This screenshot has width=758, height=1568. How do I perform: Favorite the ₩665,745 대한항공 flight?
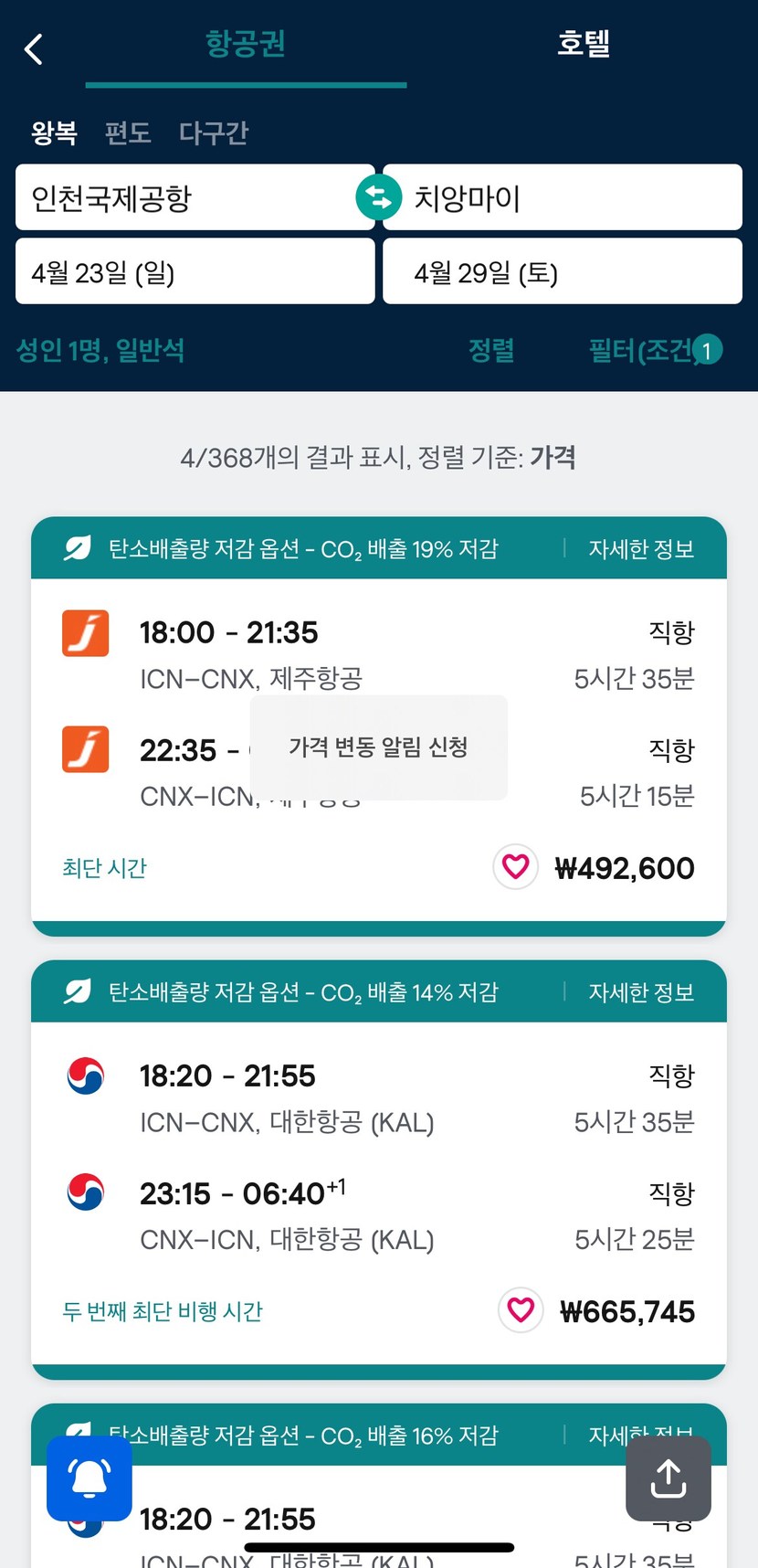521,1310
